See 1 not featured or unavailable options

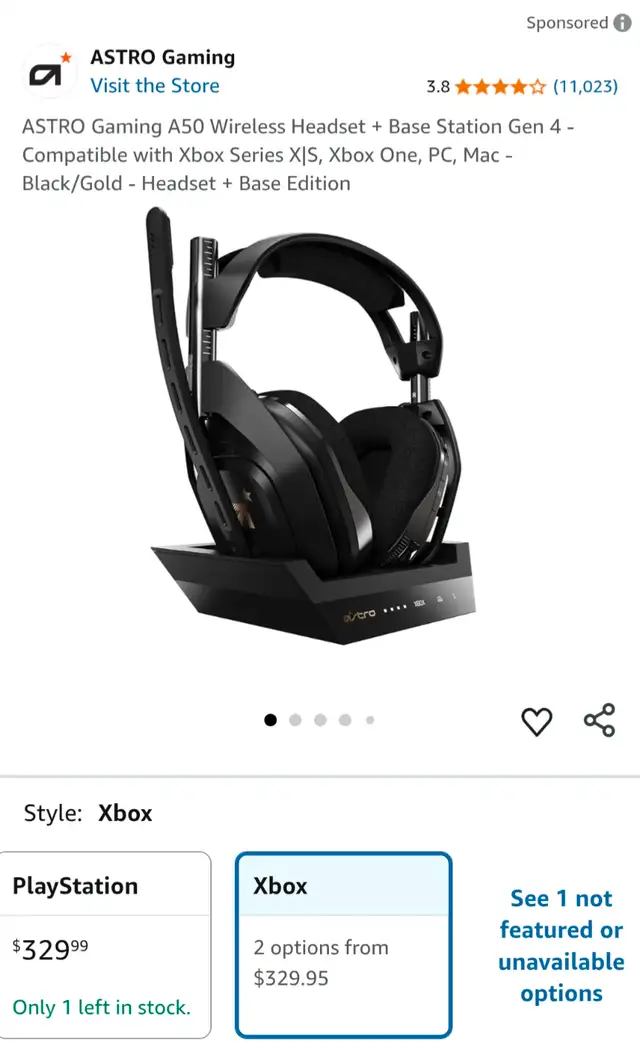[561, 945]
